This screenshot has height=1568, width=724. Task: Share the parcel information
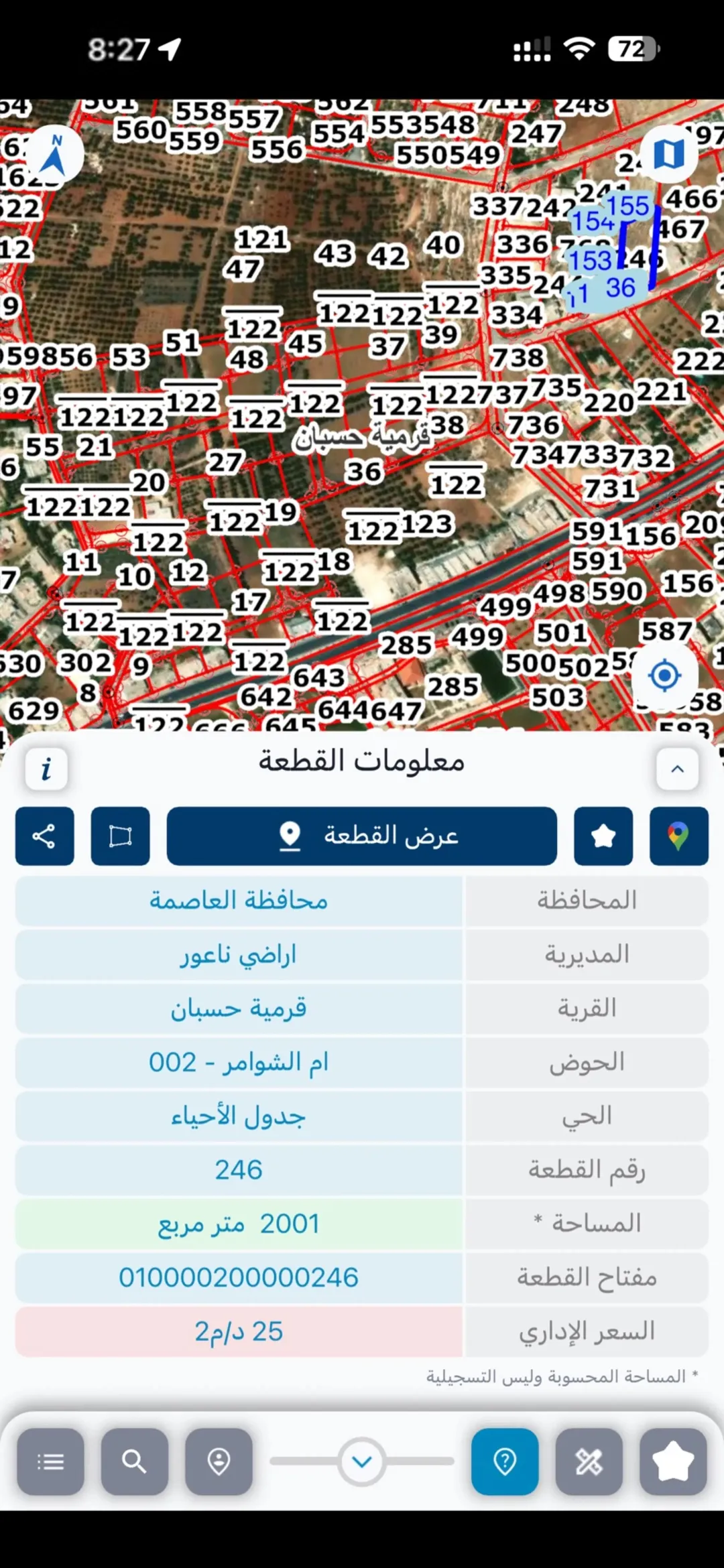coord(44,836)
